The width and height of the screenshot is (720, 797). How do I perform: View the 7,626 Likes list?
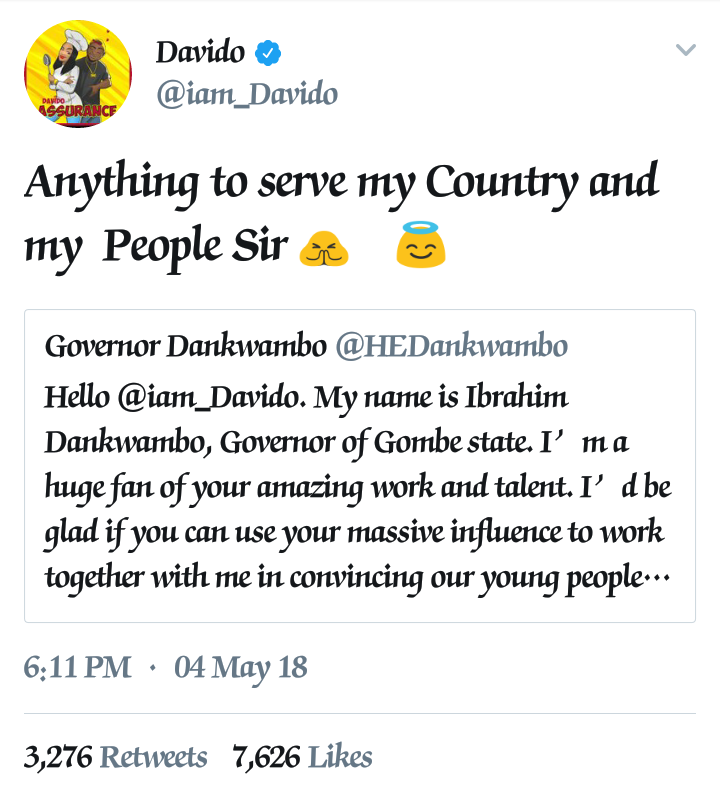point(302,757)
